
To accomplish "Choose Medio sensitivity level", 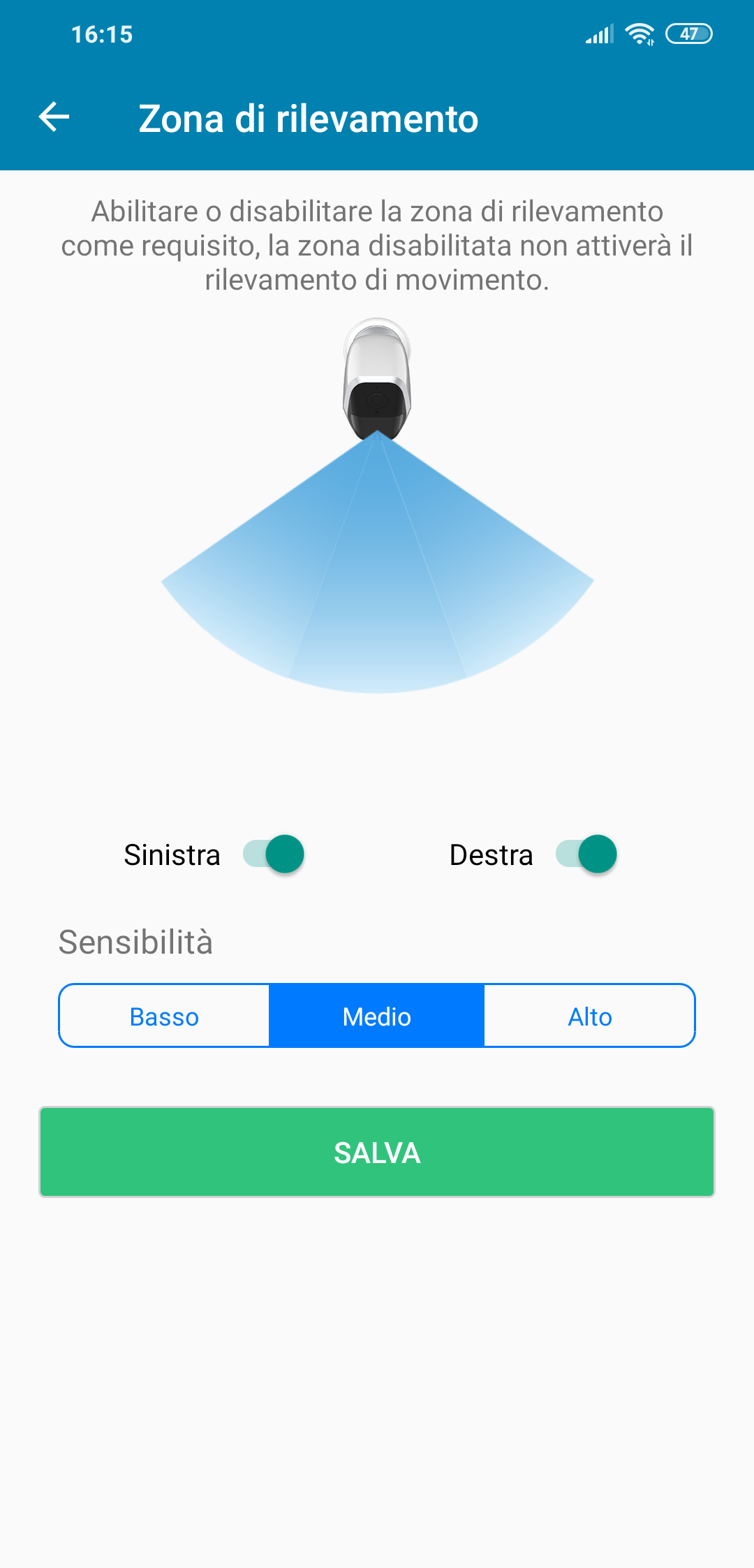I will [x=377, y=1016].
